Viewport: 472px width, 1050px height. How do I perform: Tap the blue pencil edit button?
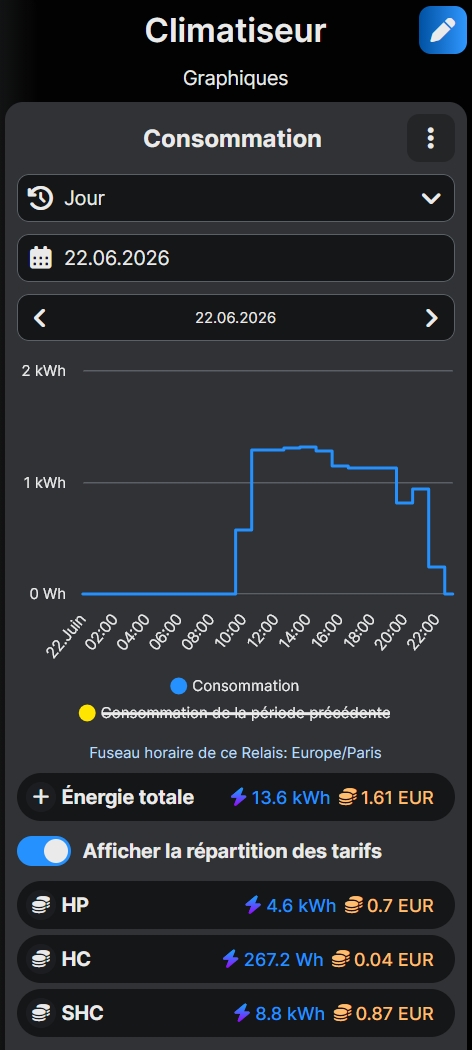443,30
